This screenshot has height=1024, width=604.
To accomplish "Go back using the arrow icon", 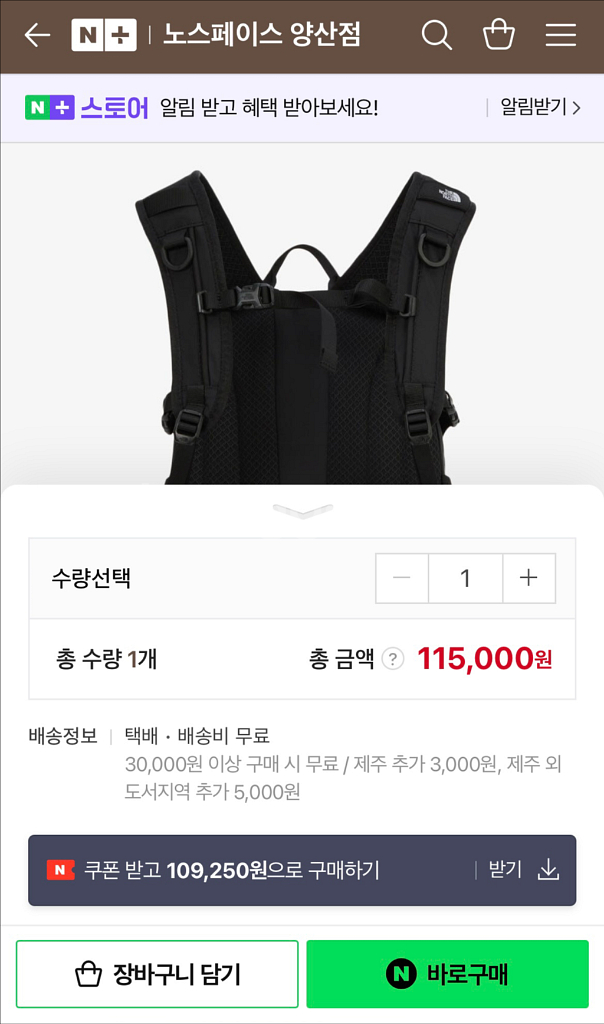I will (x=37, y=36).
